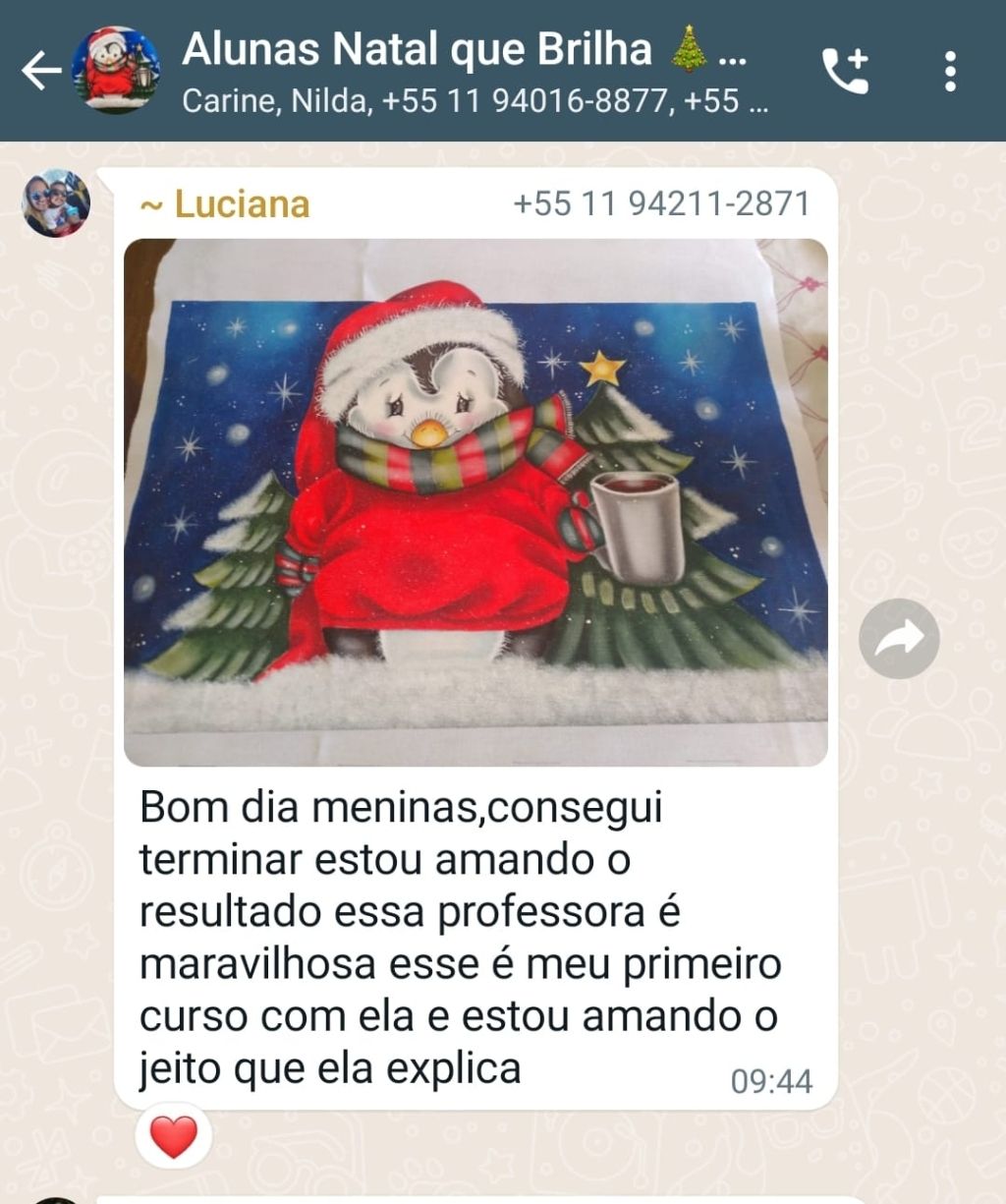
Task: Tap Luciana's profile picture
Action: 56,203
